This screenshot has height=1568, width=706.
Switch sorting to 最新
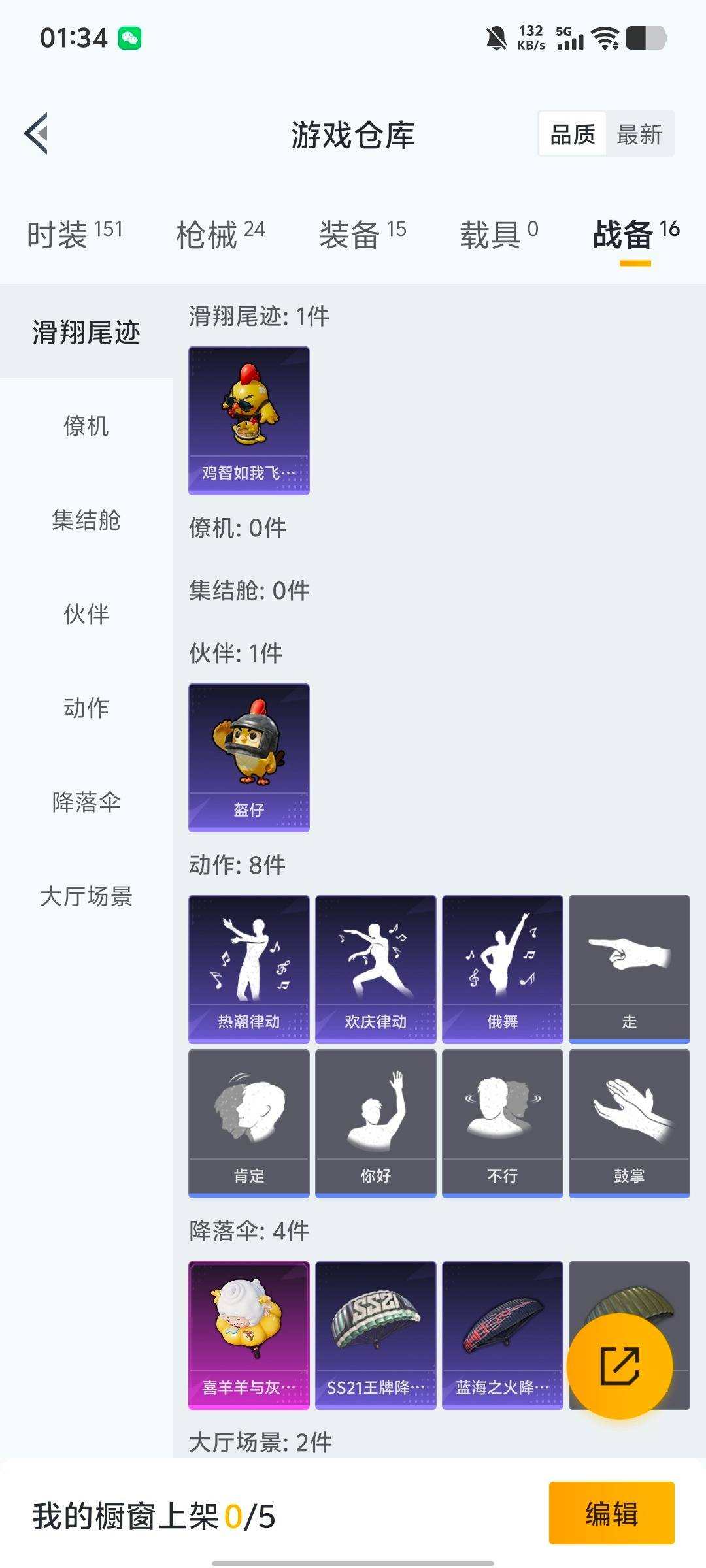click(x=639, y=135)
